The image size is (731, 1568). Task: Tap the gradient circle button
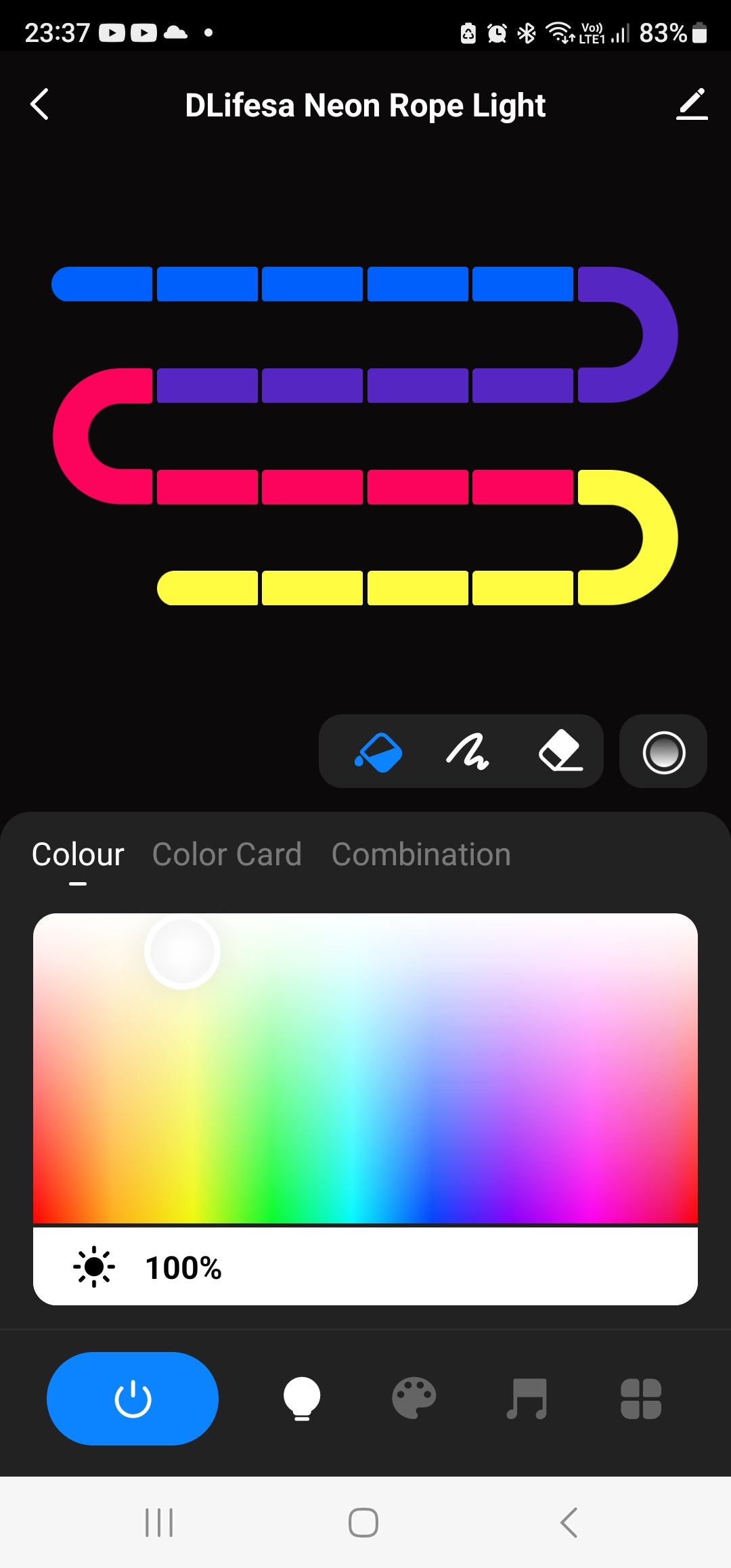click(x=663, y=752)
